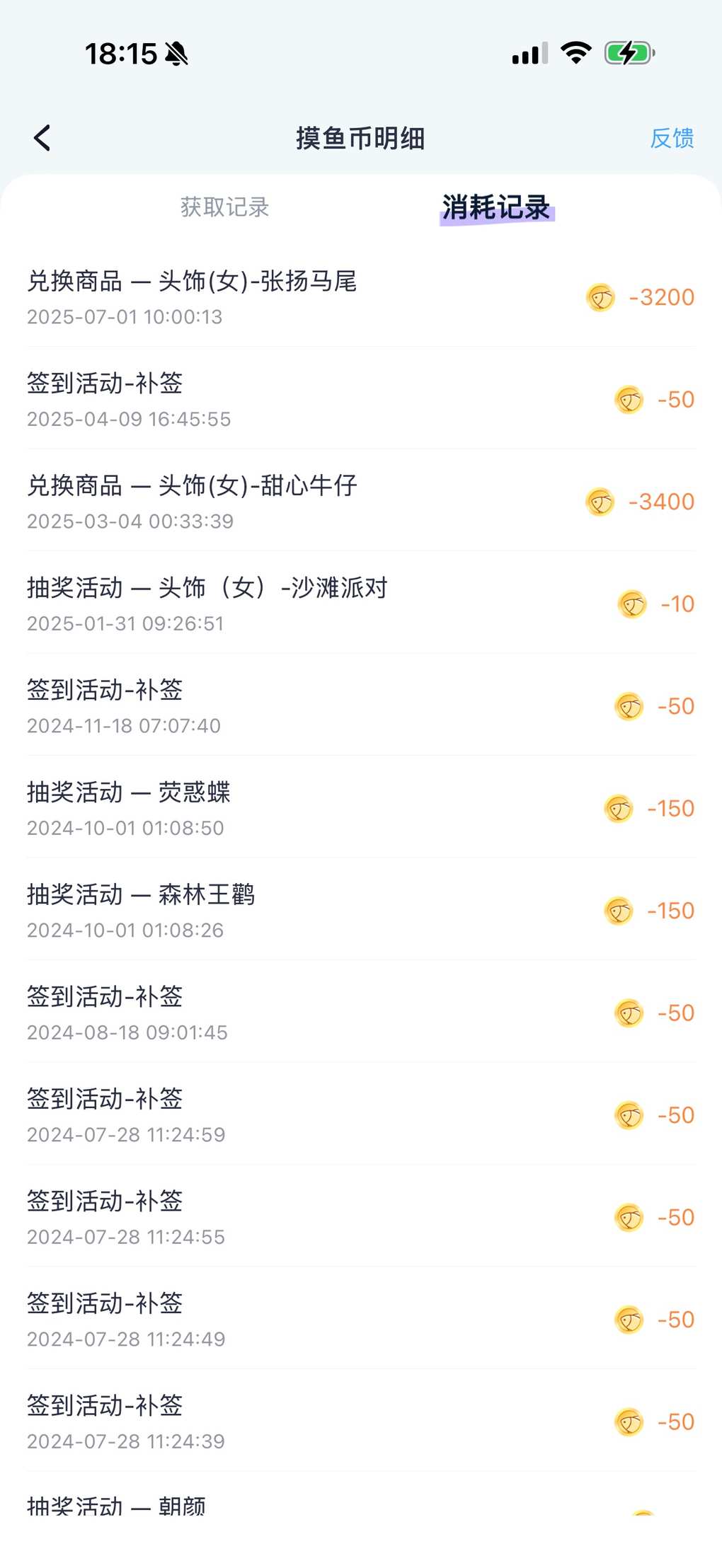722x1568 pixels.
Task: Go back from 摸鱼币明细 page
Action: (42, 138)
